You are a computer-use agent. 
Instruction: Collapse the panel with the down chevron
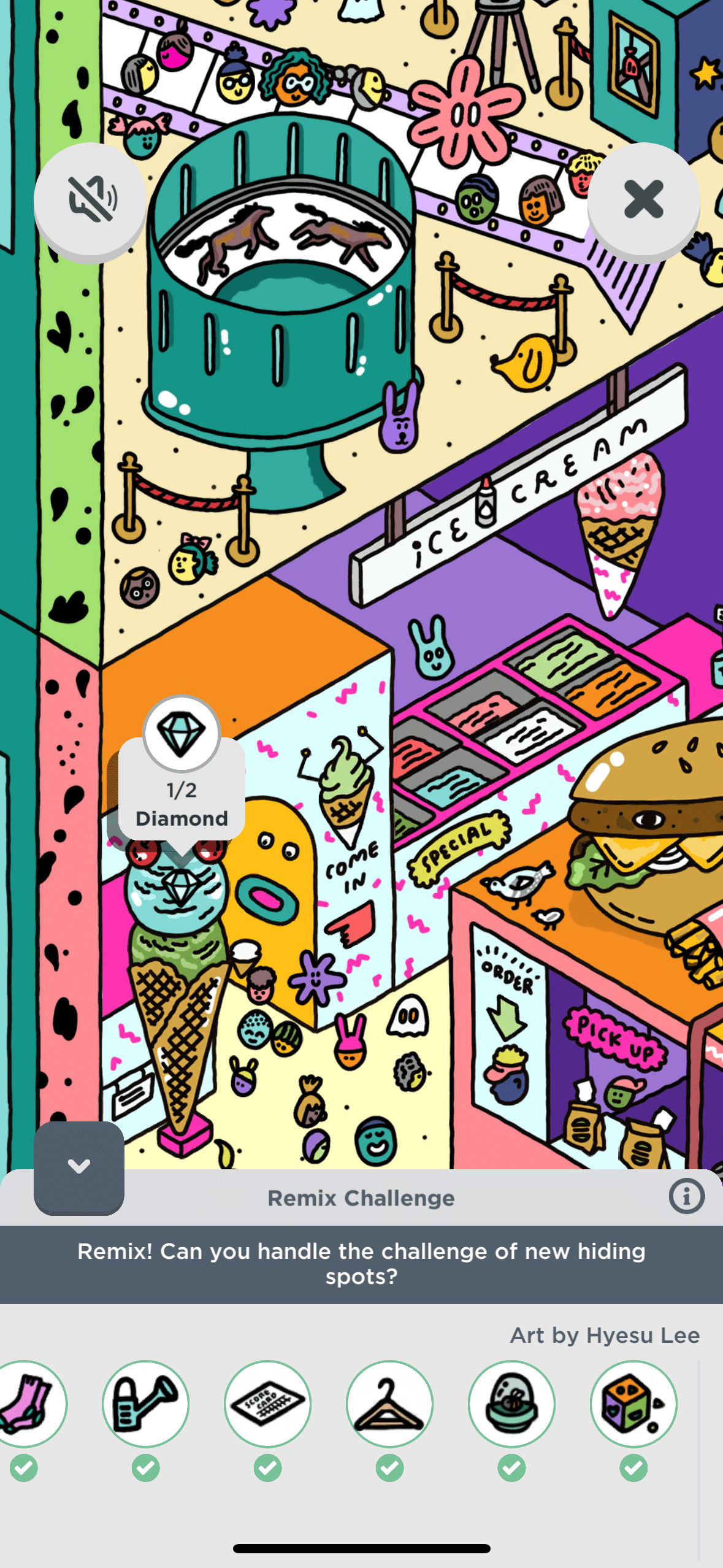pyautogui.click(x=79, y=1166)
